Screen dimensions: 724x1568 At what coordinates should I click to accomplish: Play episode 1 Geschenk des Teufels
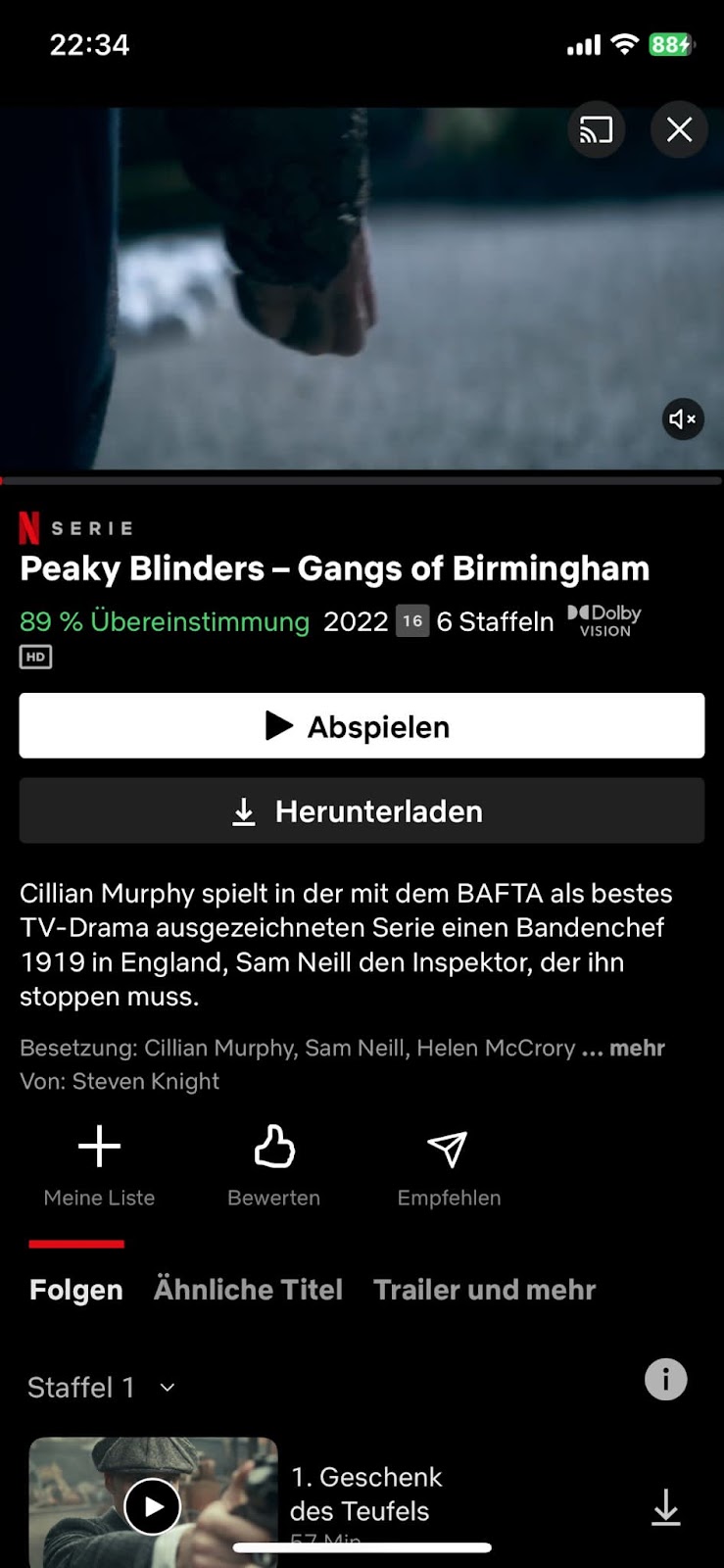point(153,1505)
